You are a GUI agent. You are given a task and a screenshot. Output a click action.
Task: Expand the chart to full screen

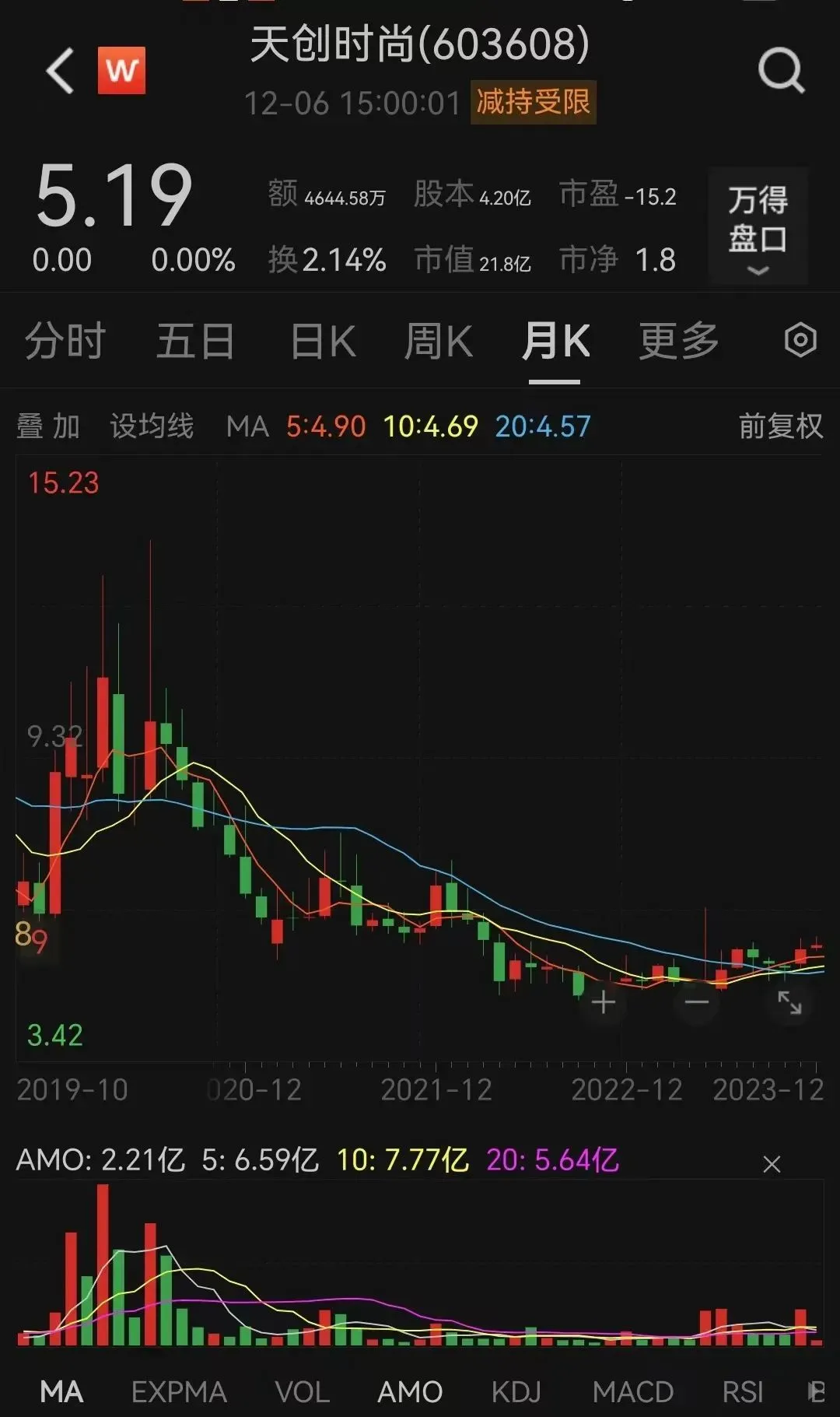789,1002
